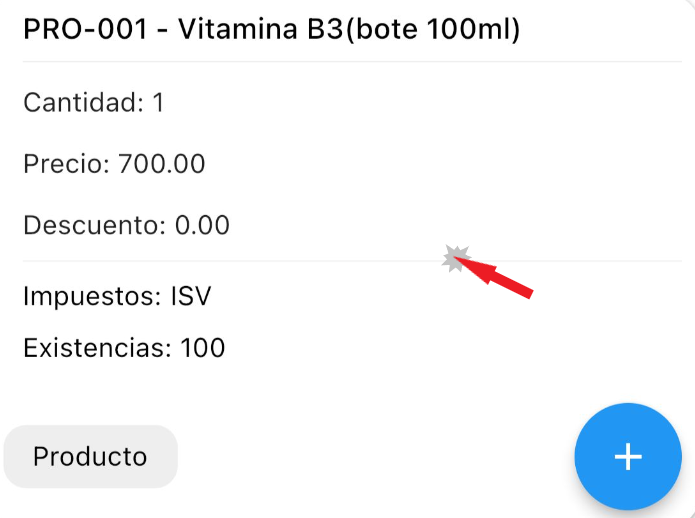
Task: Select the Producto chip
Action: (90, 457)
